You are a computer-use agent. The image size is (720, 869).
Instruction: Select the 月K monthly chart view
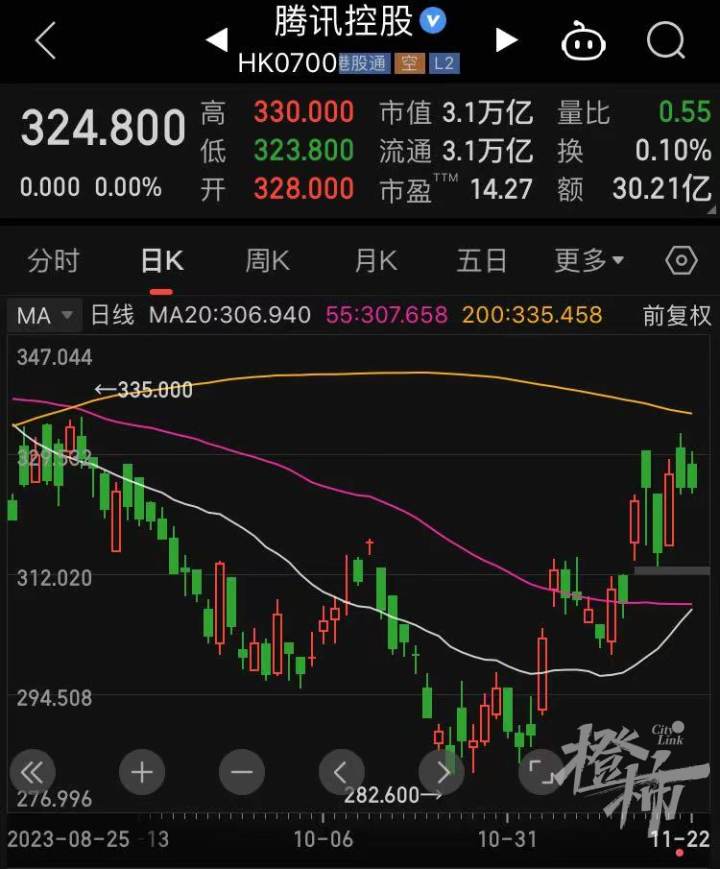(x=373, y=260)
